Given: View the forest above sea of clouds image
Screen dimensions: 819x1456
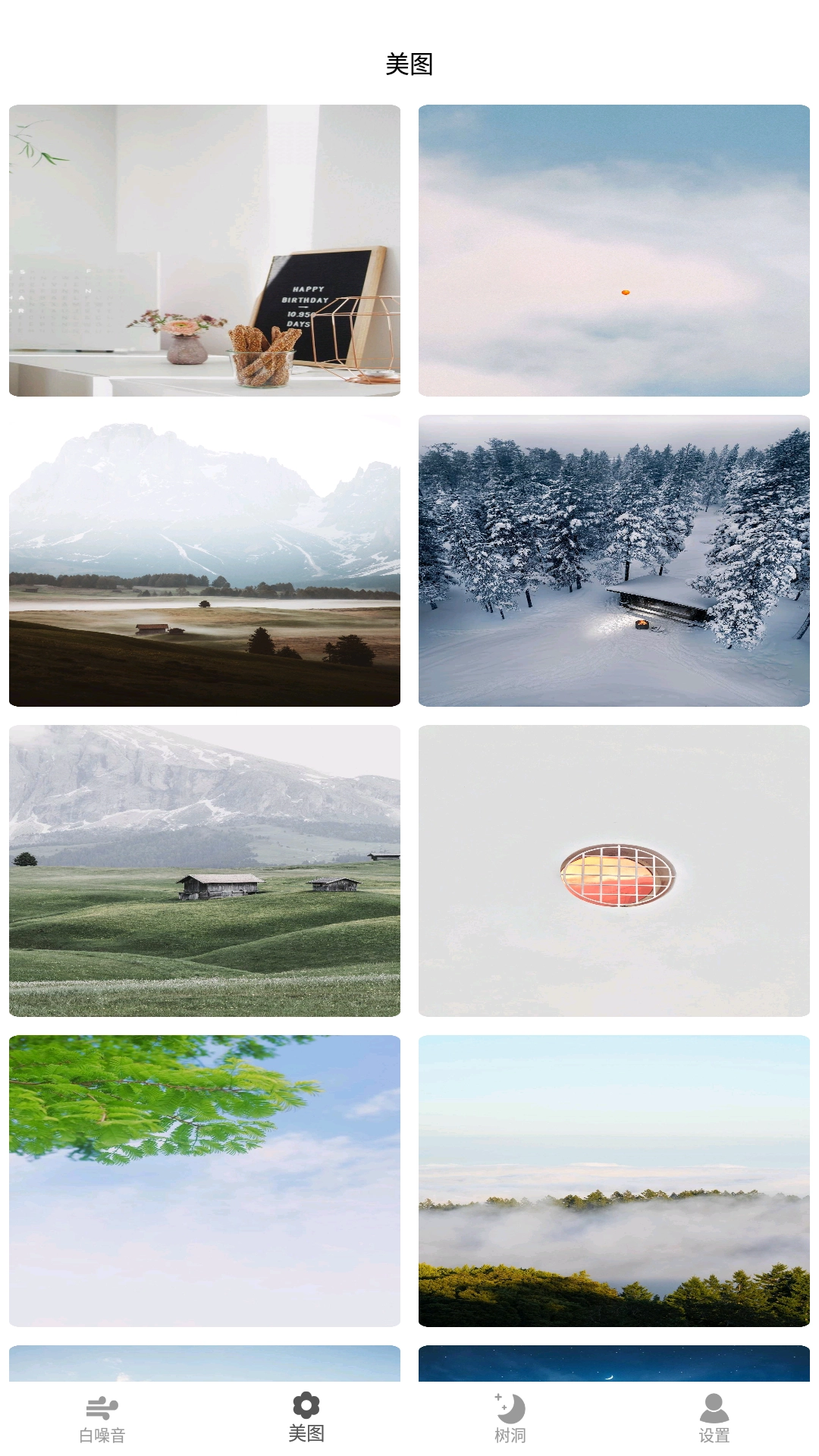Looking at the screenshot, I should coord(614,1181).
